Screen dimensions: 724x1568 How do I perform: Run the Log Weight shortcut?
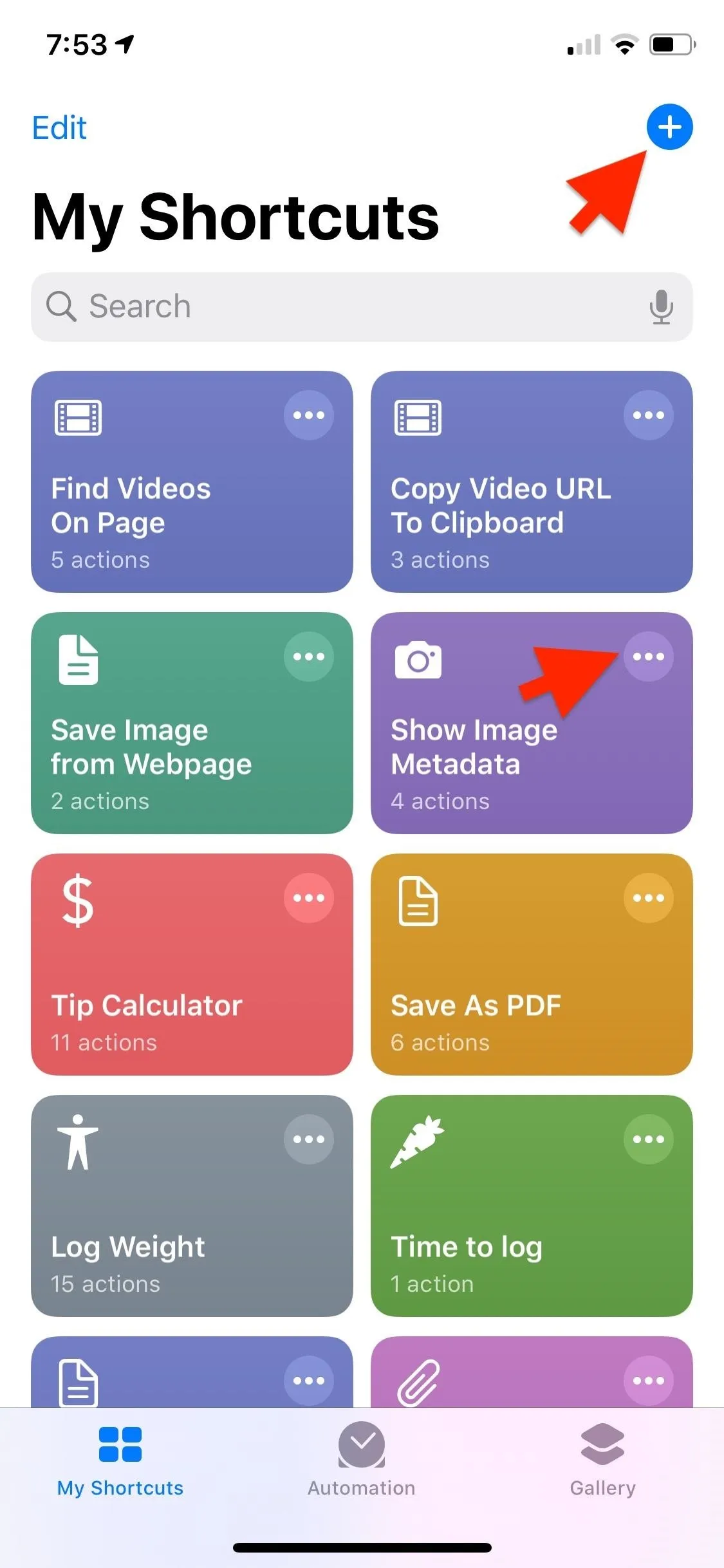coord(192,1206)
